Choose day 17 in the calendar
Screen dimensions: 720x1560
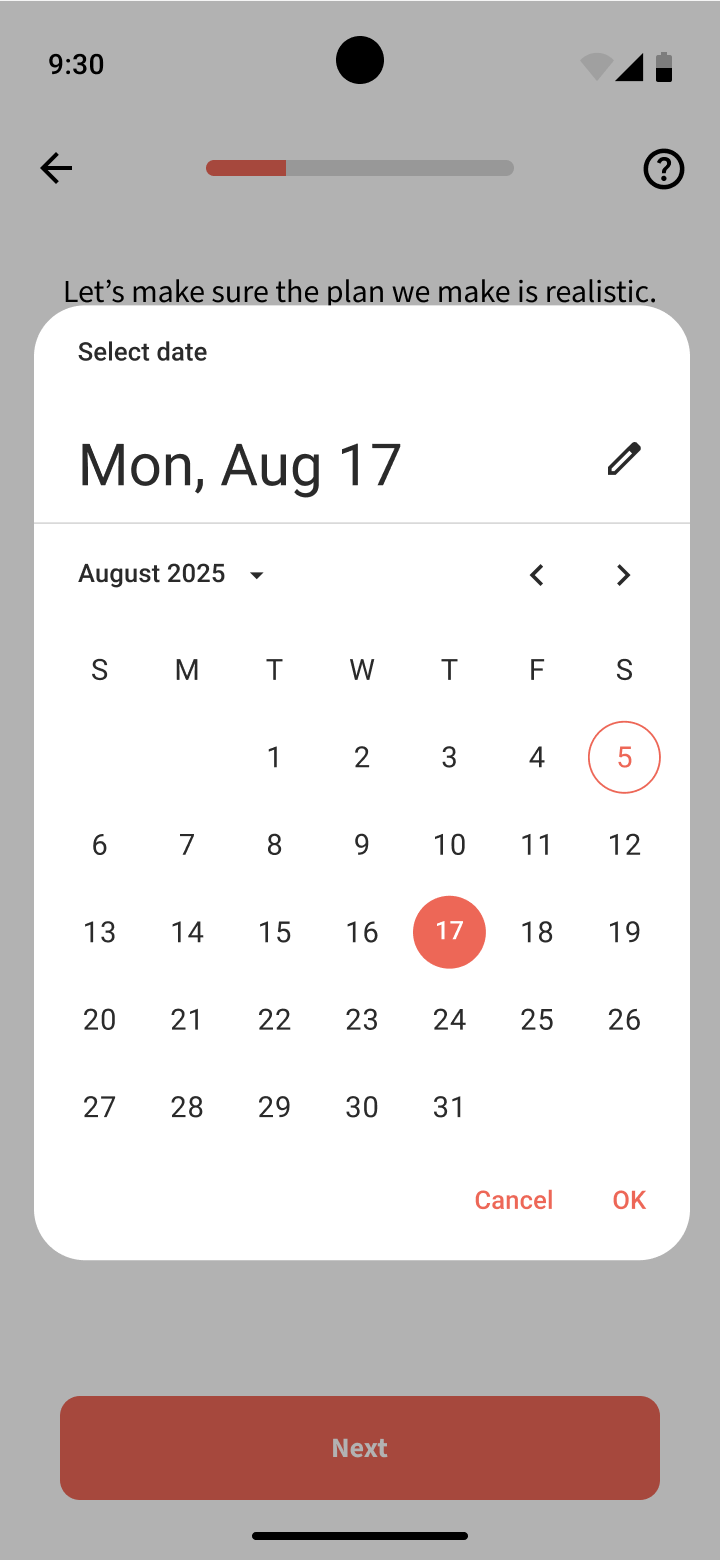coord(449,932)
